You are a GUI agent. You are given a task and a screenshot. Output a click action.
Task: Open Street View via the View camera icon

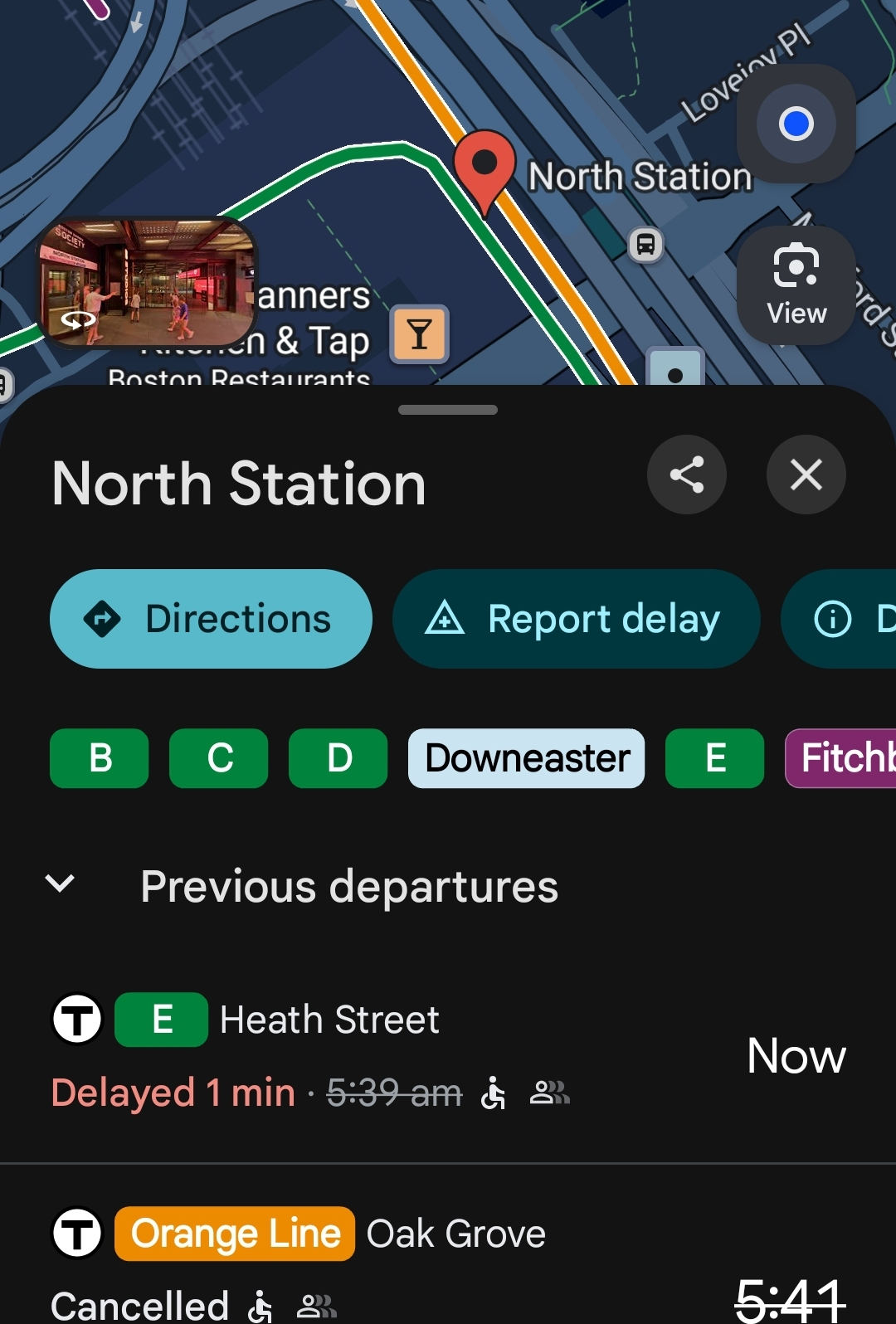(x=795, y=285)
